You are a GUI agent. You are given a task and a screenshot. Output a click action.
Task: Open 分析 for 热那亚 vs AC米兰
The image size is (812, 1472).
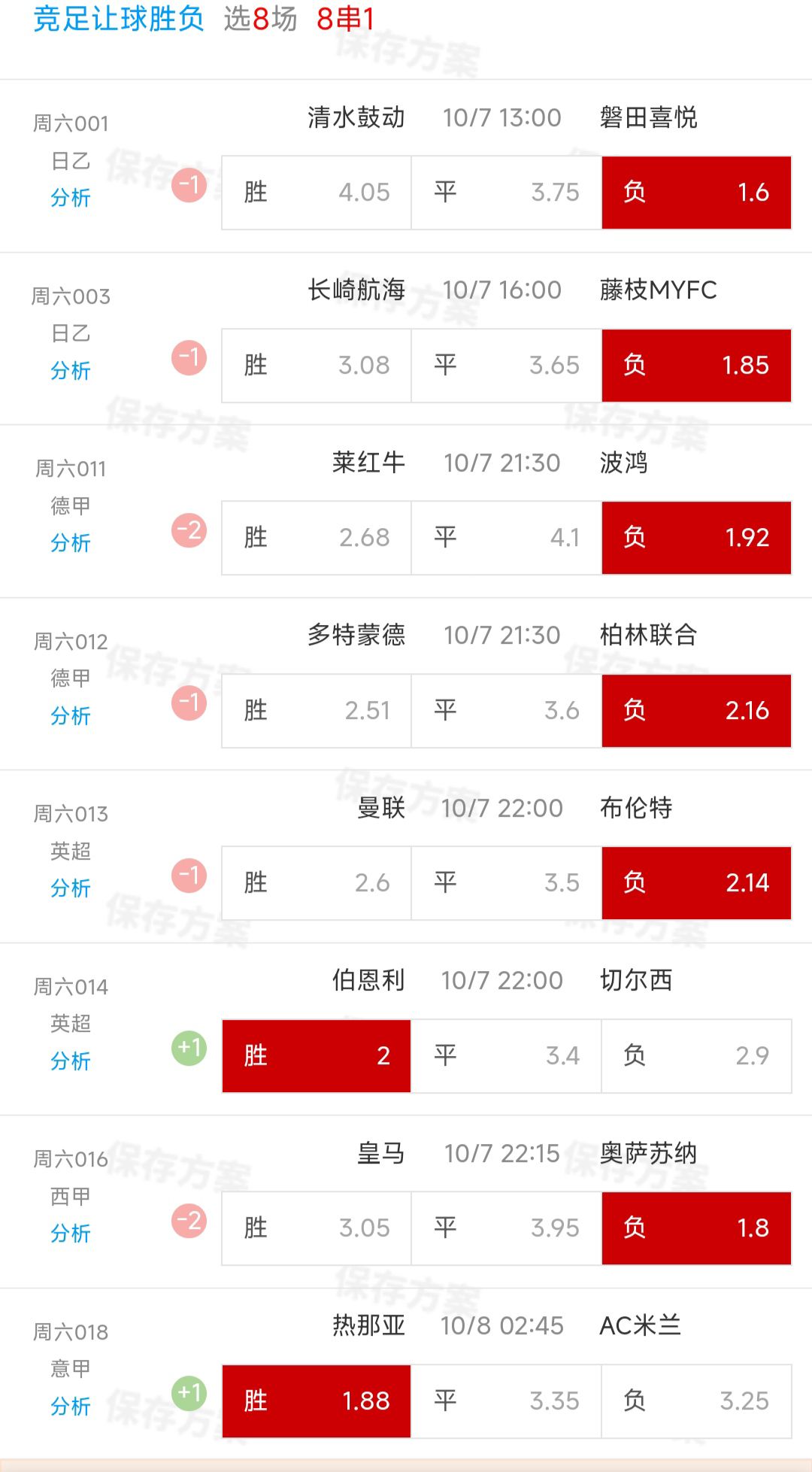(x=71, y=1406)
